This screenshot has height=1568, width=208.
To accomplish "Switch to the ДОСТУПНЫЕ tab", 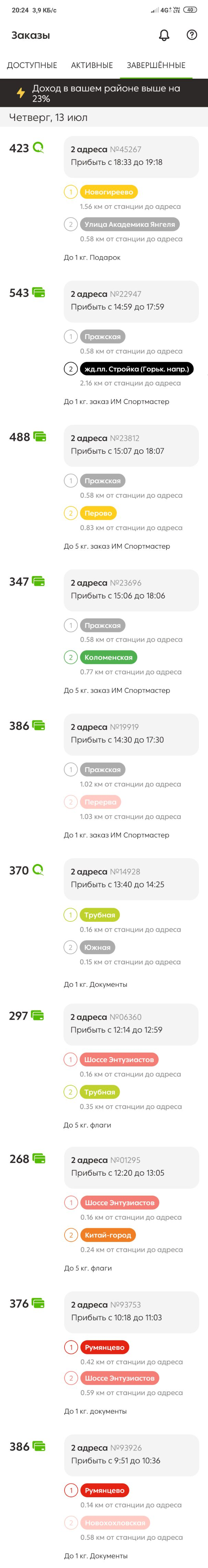I will (32, 65).
